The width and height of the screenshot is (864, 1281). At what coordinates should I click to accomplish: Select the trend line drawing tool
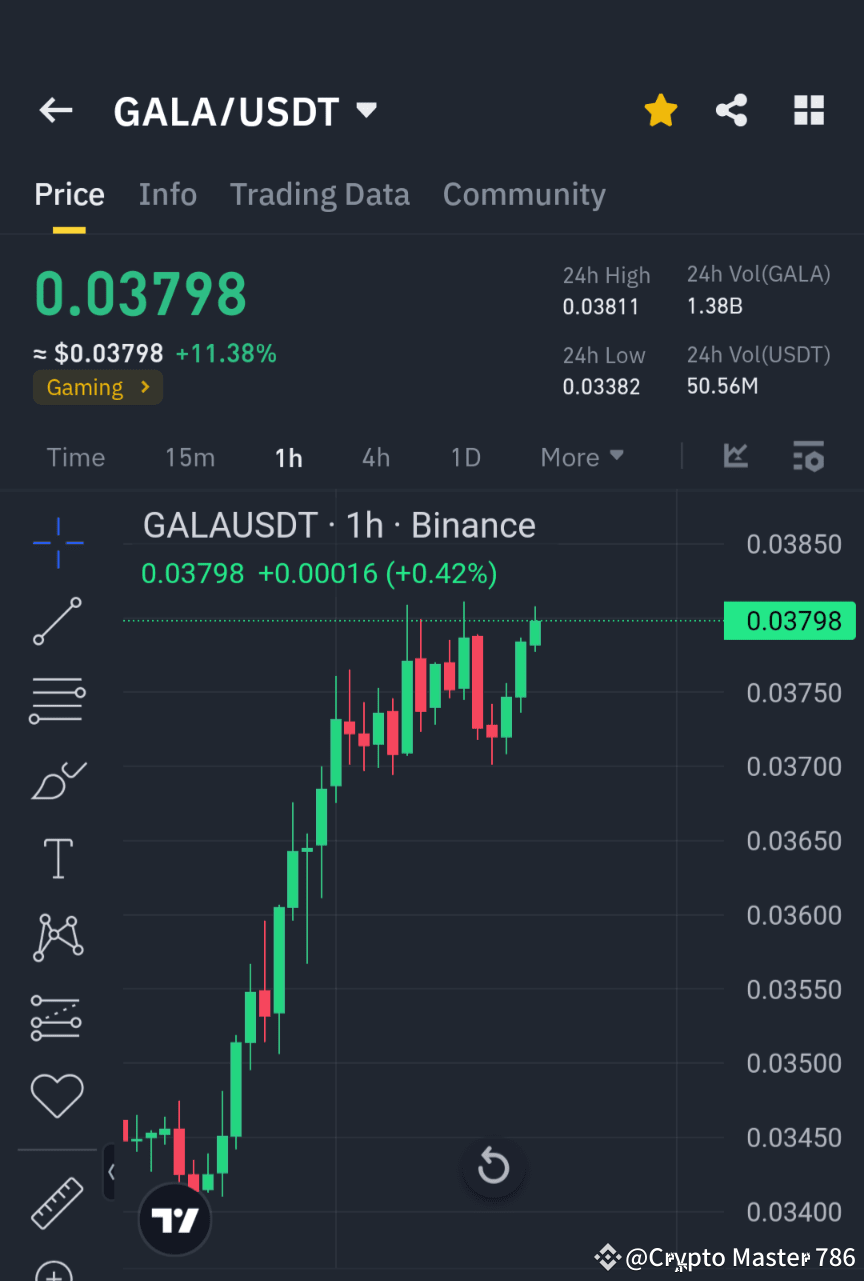point(57,622)
